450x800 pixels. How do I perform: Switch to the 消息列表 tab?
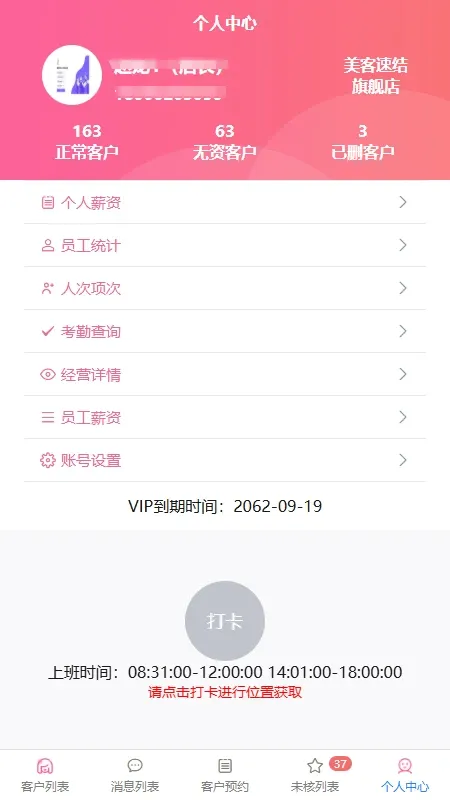135,774
